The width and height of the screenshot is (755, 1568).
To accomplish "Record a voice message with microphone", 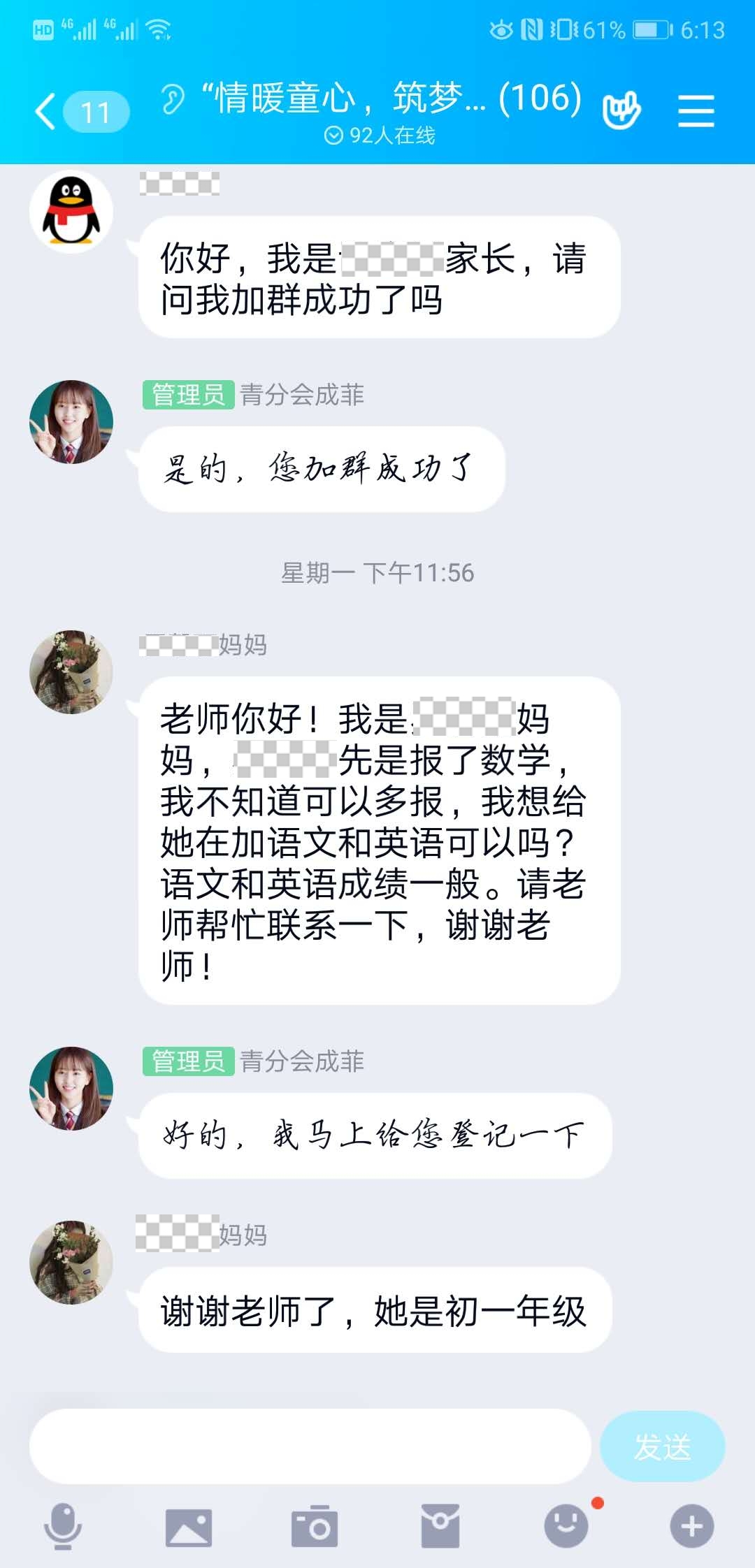I will (x=63, y=1526).
